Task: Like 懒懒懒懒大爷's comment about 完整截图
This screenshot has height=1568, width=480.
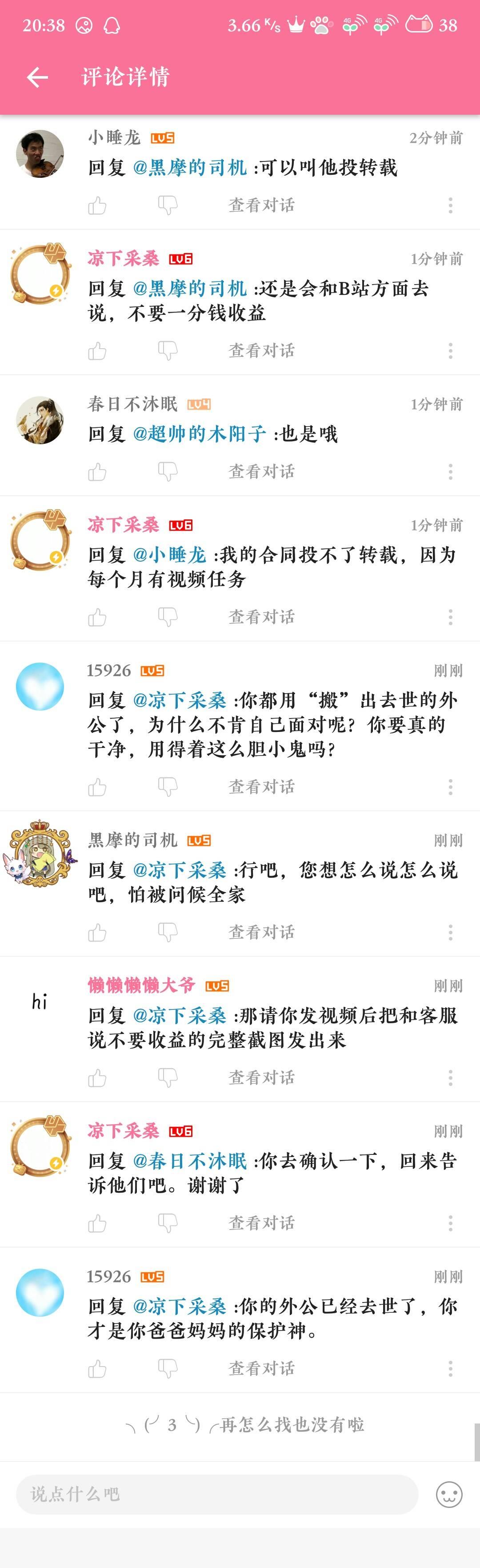Action: [x=97, y=1077]
